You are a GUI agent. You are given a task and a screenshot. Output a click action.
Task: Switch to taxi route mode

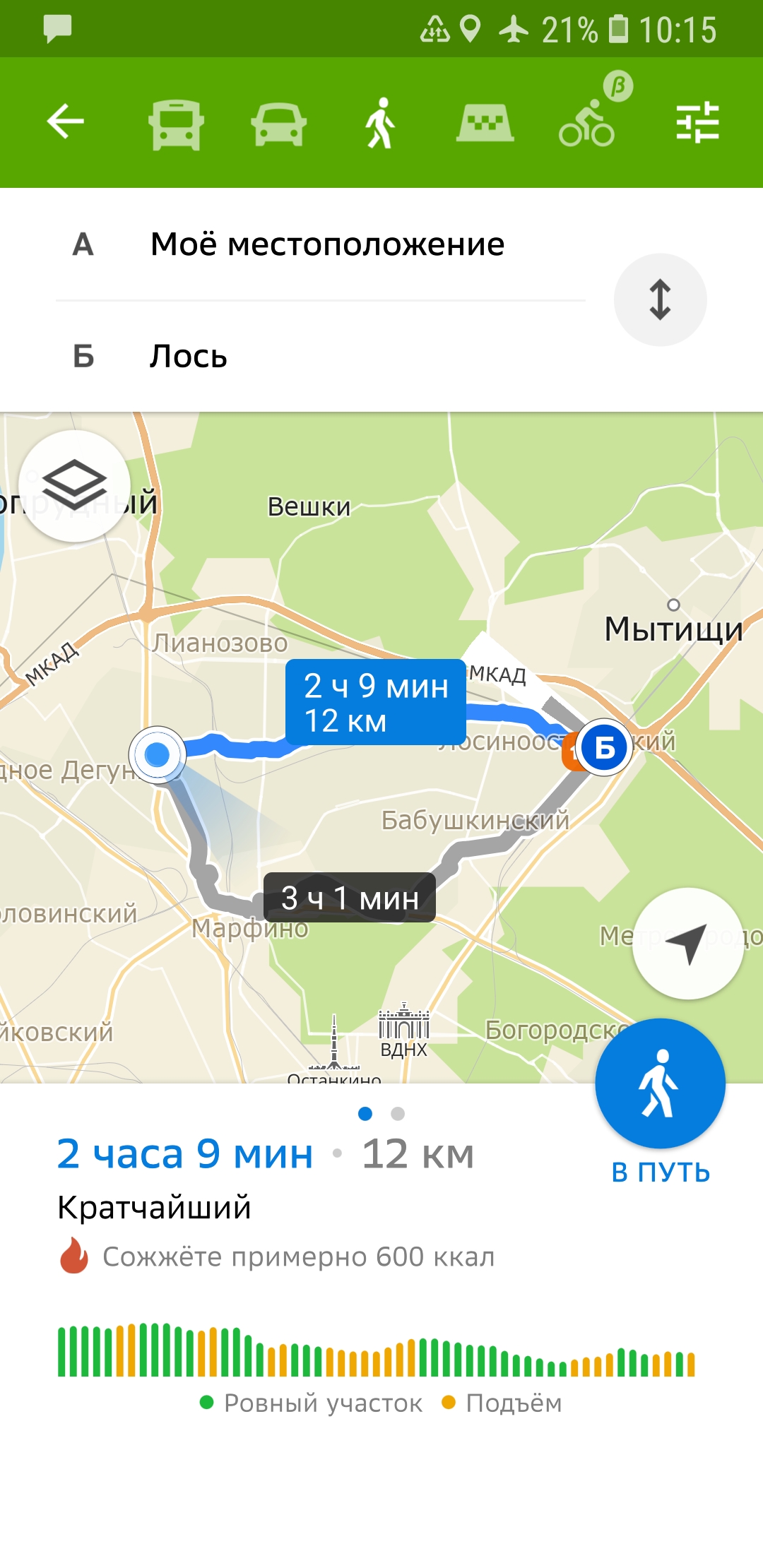point(485,123)
